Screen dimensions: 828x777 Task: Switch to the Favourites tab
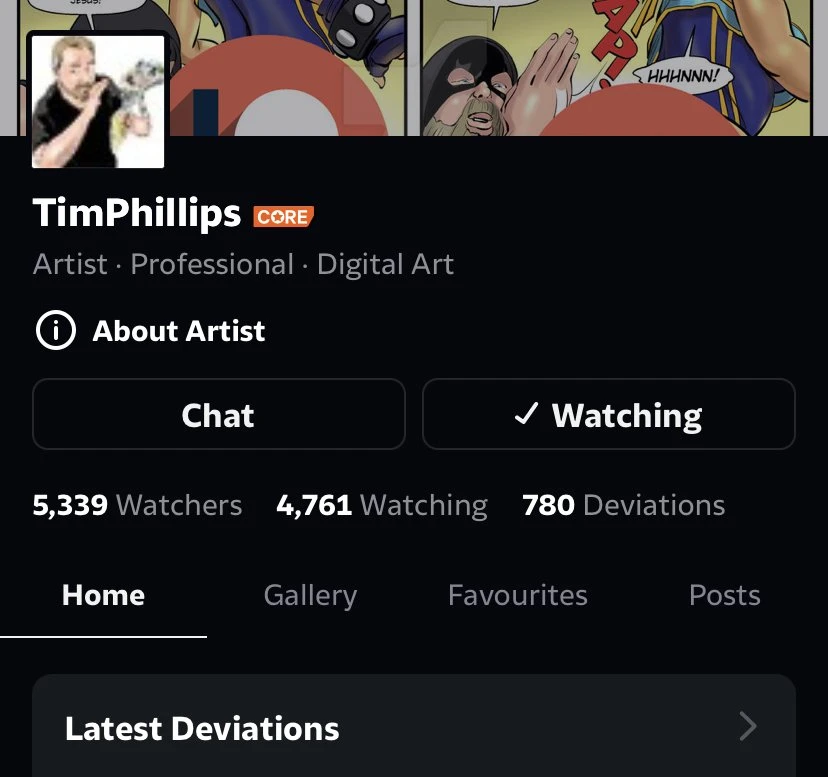pos(517,595)
